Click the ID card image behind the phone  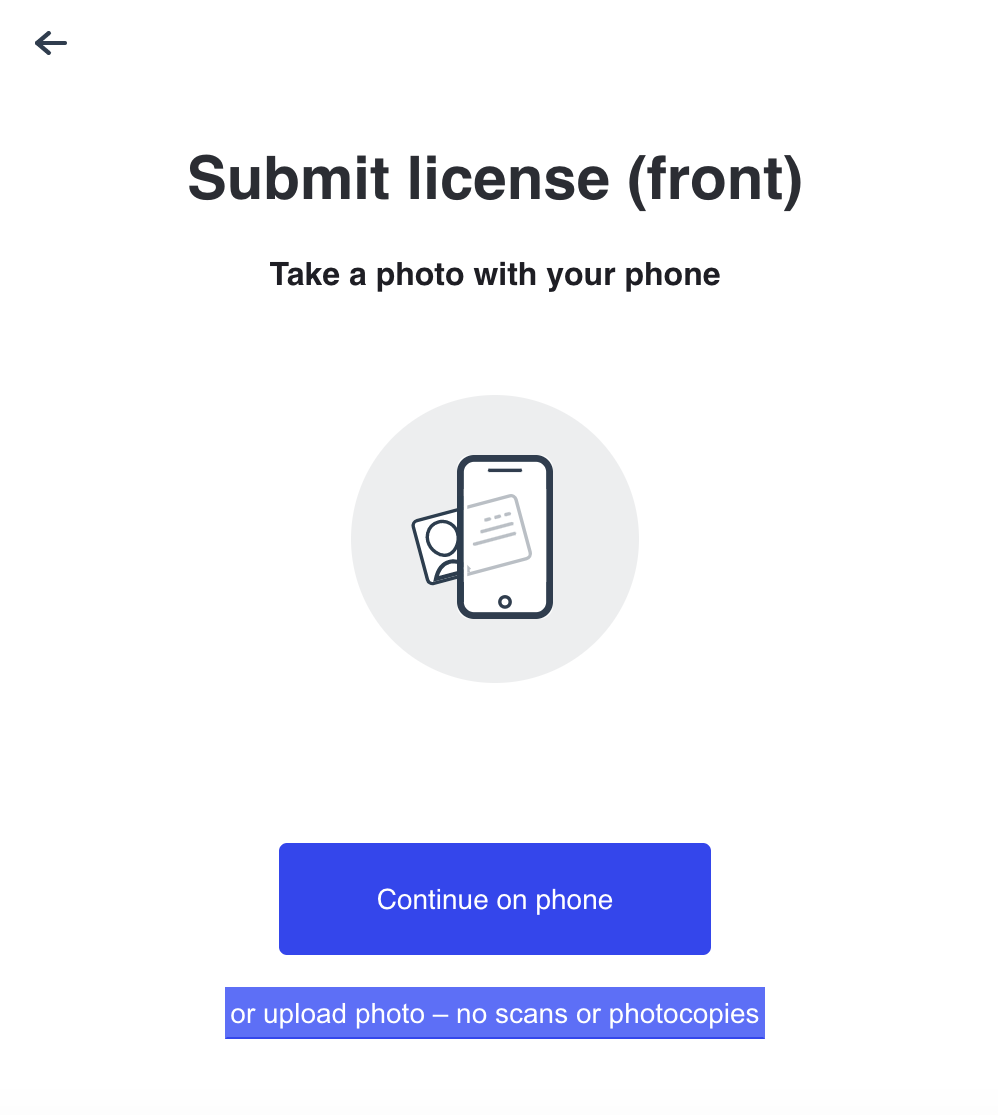coord(435,545)
